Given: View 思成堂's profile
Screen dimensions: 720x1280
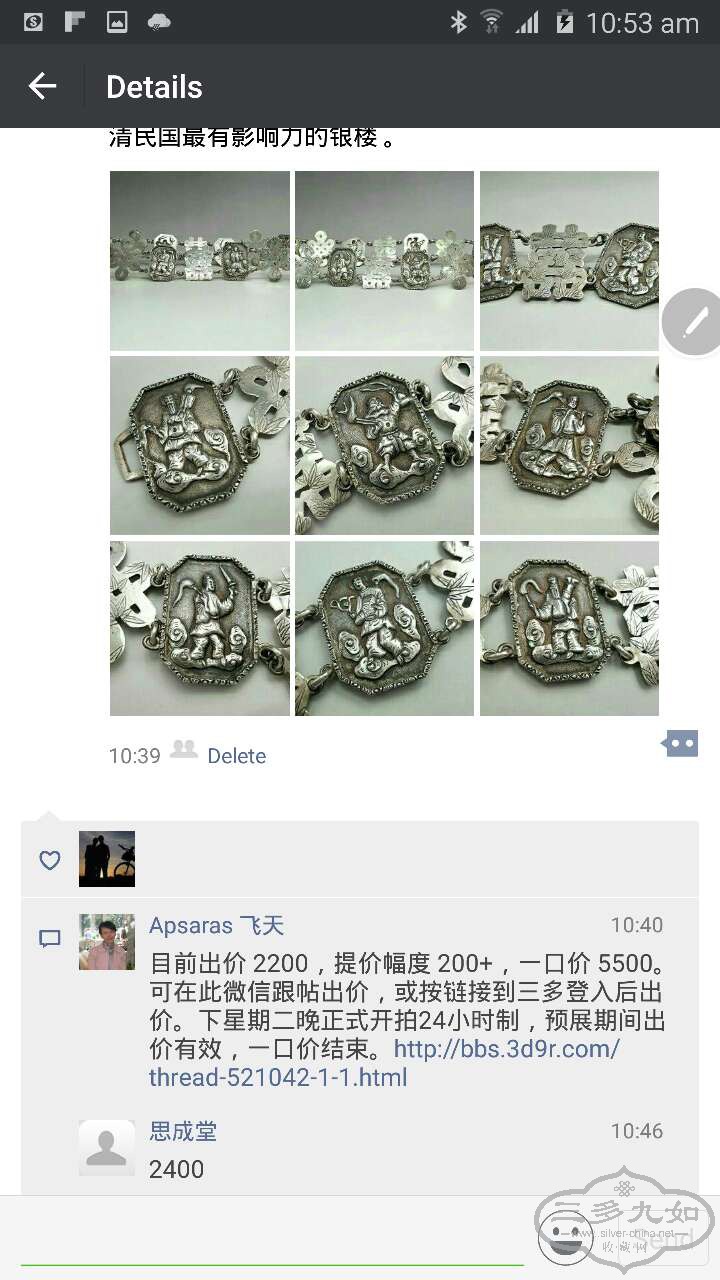Looking at the screenshot, I should 107,1148.
